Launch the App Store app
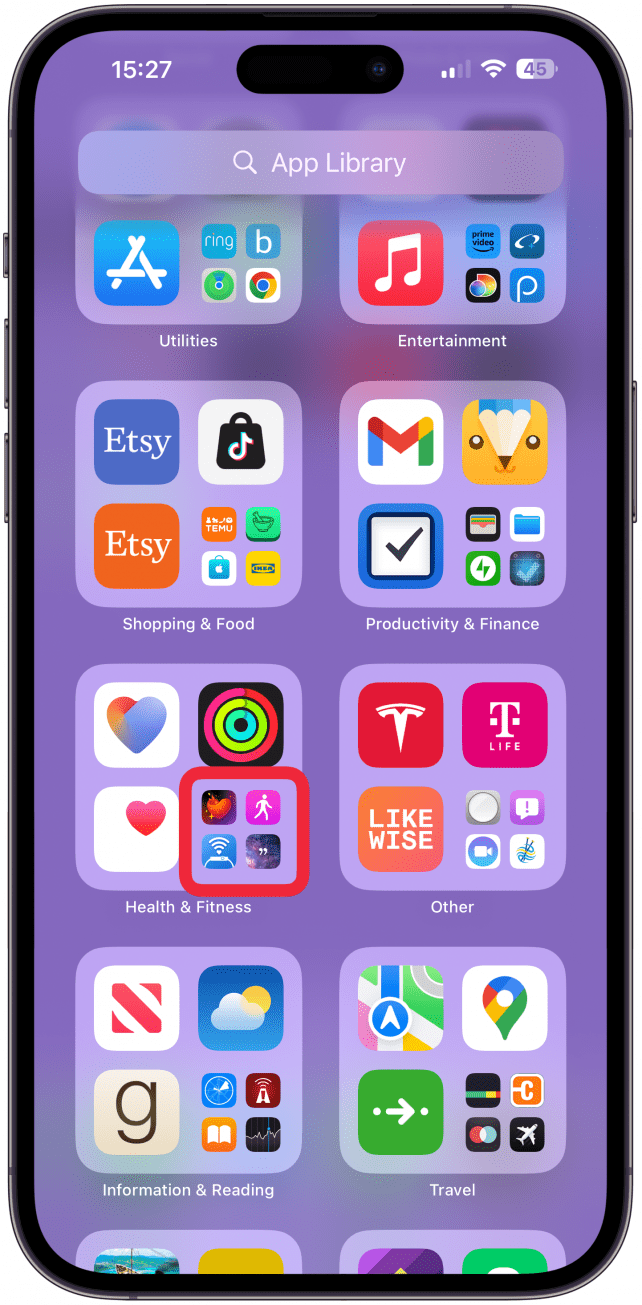642x1305 pixels. point(137,263)
